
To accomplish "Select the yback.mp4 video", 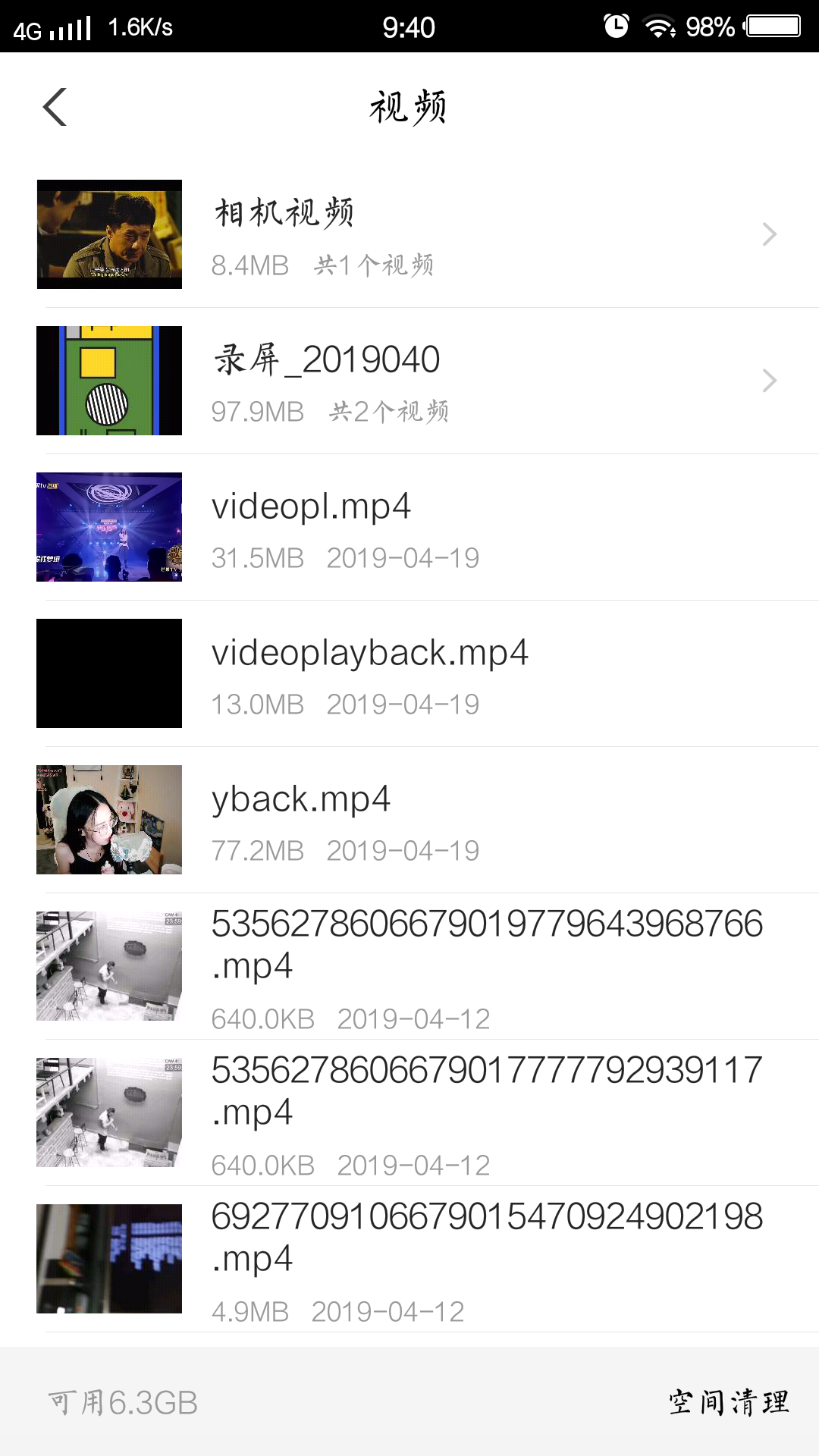I will coord(409,820).
